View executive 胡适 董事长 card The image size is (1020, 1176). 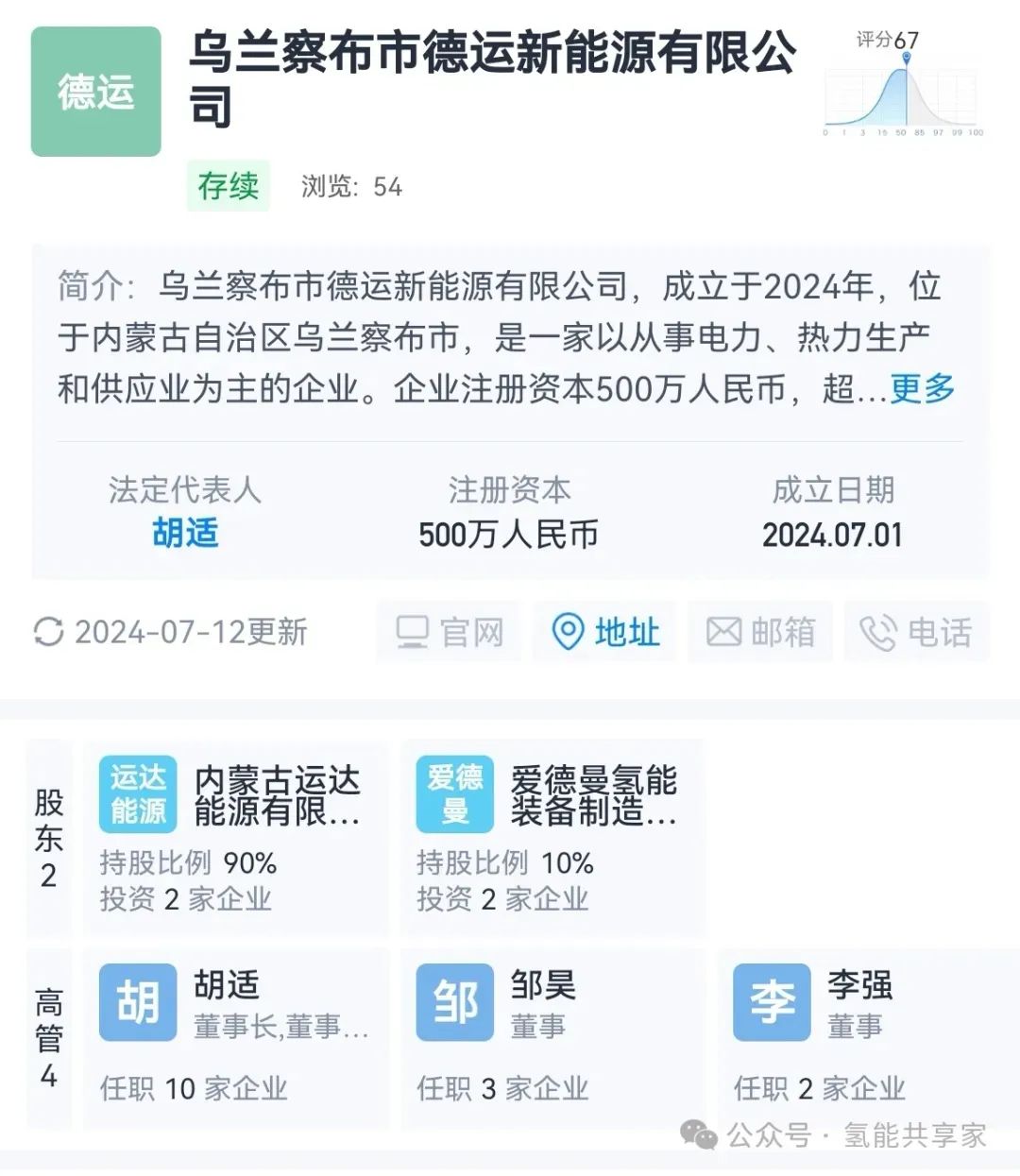coord(235,1037)
